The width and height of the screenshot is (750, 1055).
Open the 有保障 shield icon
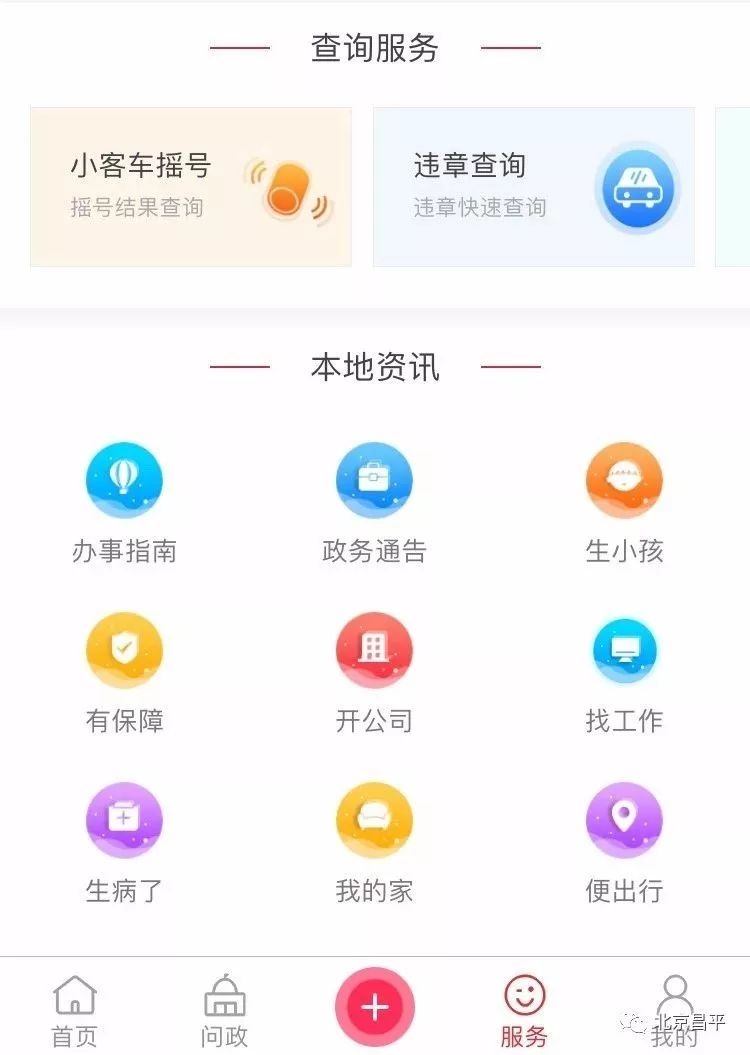tap(124, 650)
